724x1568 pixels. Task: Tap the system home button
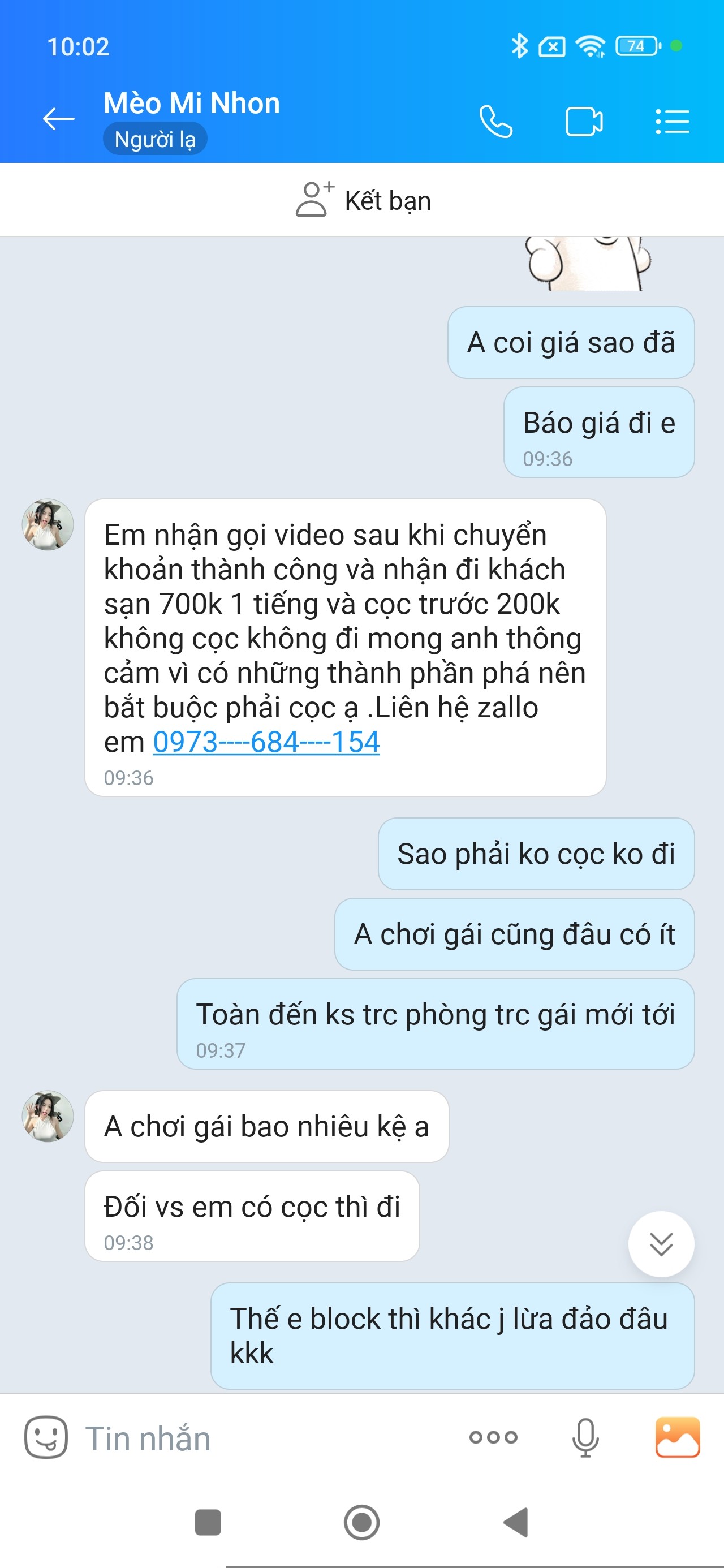(x=361, y=1522)
